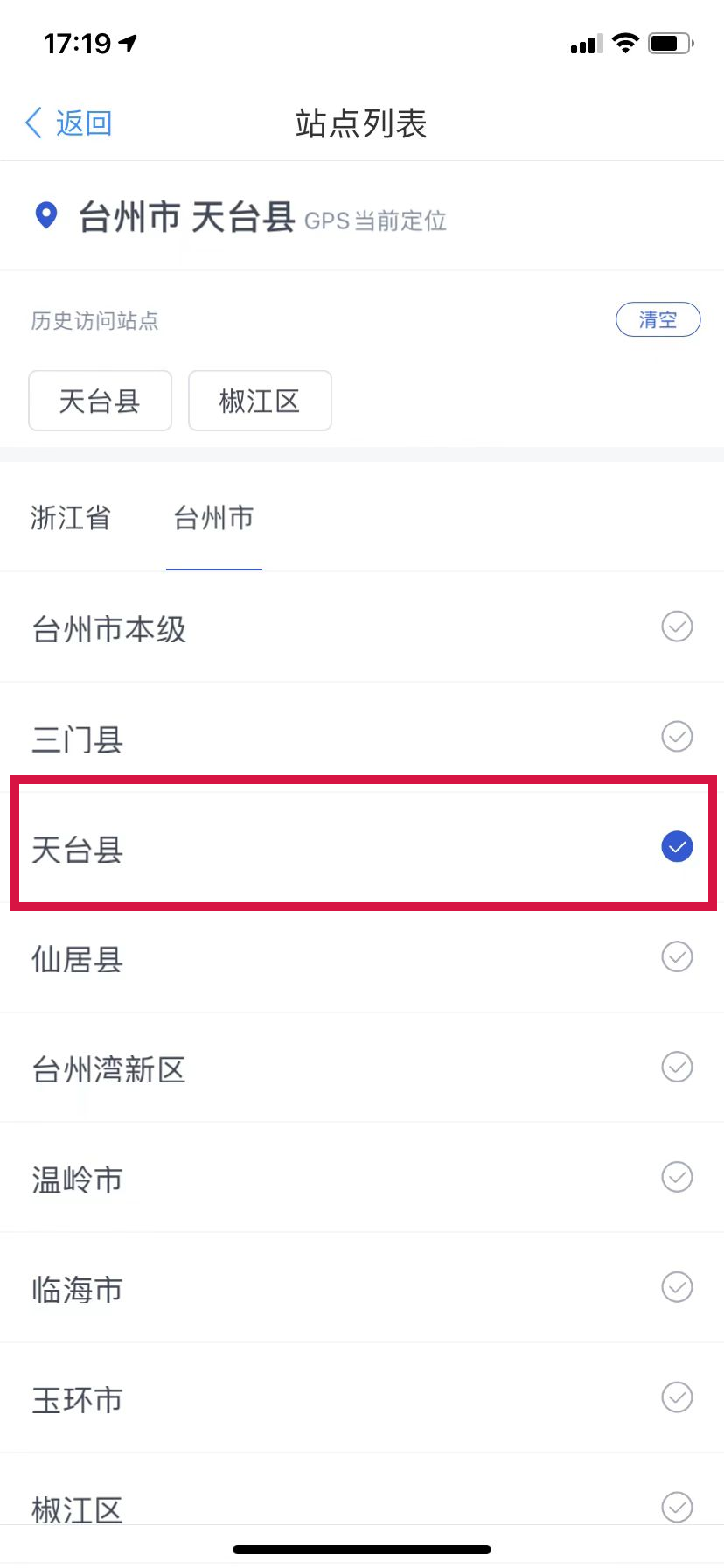Image resolution: width=724 pixels, height=1568 pixels.
Task: Select the 椒江区 history chip
Action: point(260,401)
